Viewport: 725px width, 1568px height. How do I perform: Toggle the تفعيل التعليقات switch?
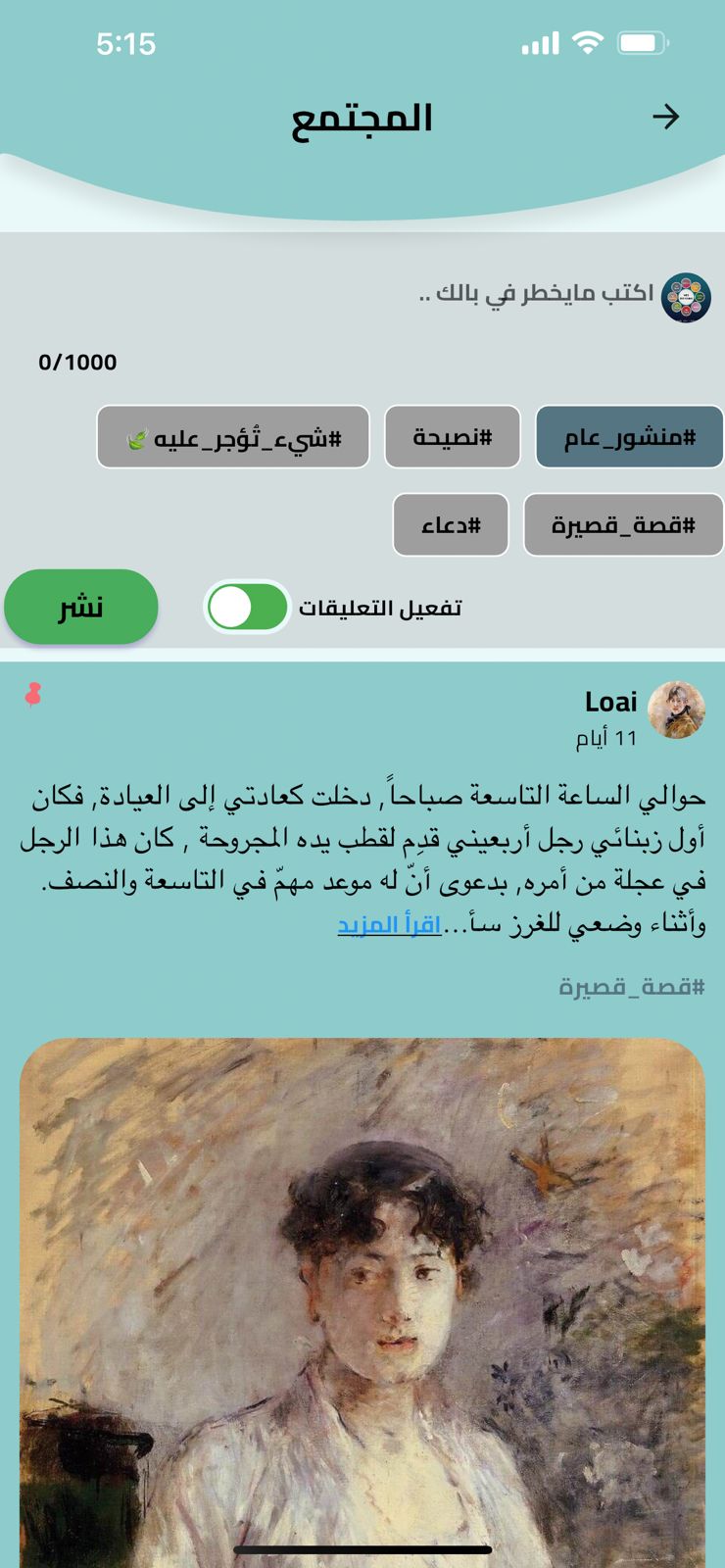247,608
